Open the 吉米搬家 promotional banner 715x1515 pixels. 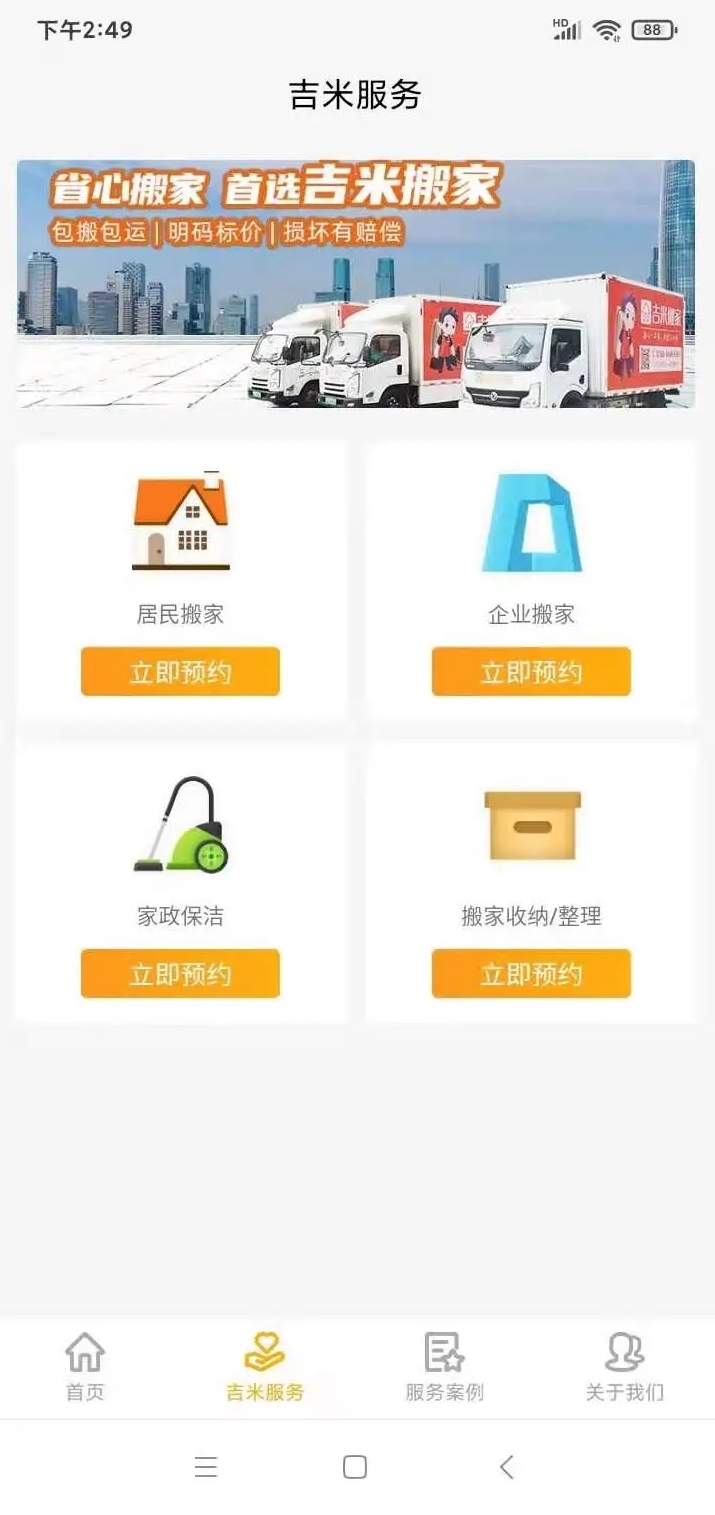click(x=356, y=284)
